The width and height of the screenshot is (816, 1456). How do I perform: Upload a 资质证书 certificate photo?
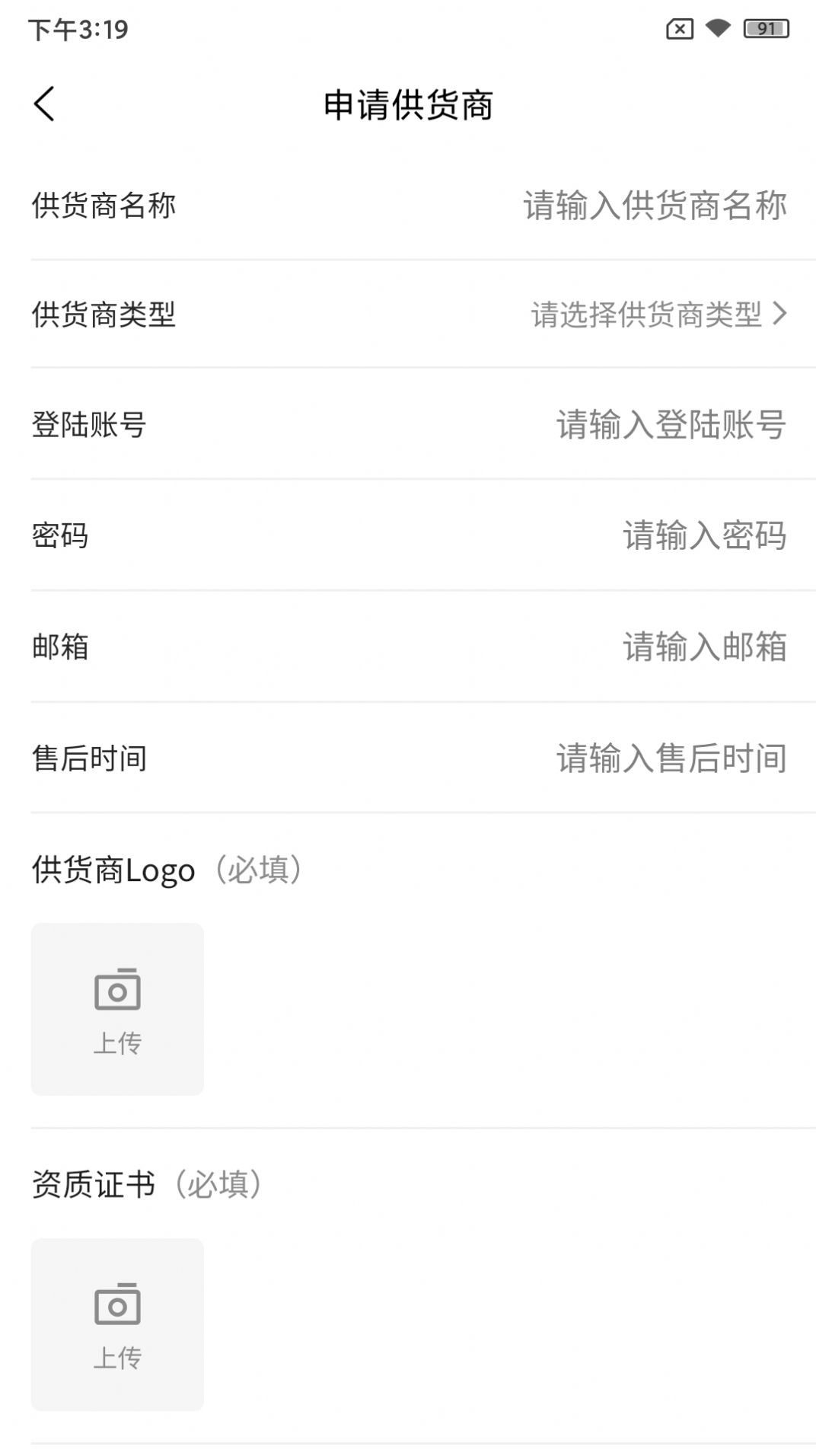[117, 1324]
